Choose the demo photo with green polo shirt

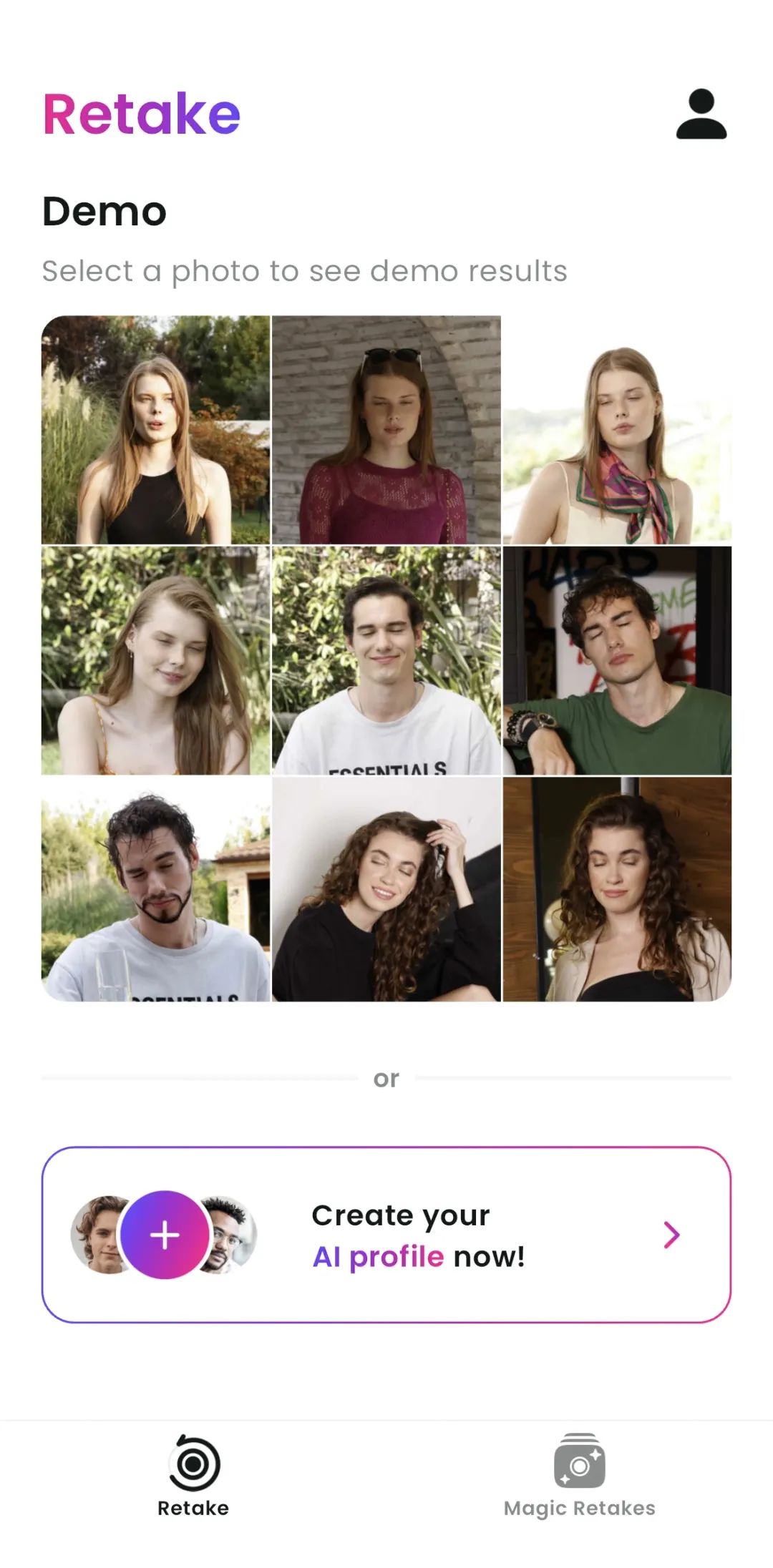click(x=617, y=660)
